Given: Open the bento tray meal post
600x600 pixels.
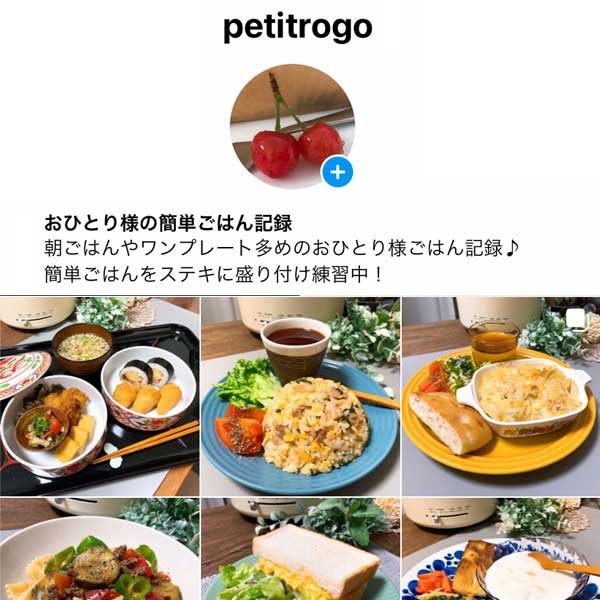Looking at the screenshot, I should click(99, 396).
